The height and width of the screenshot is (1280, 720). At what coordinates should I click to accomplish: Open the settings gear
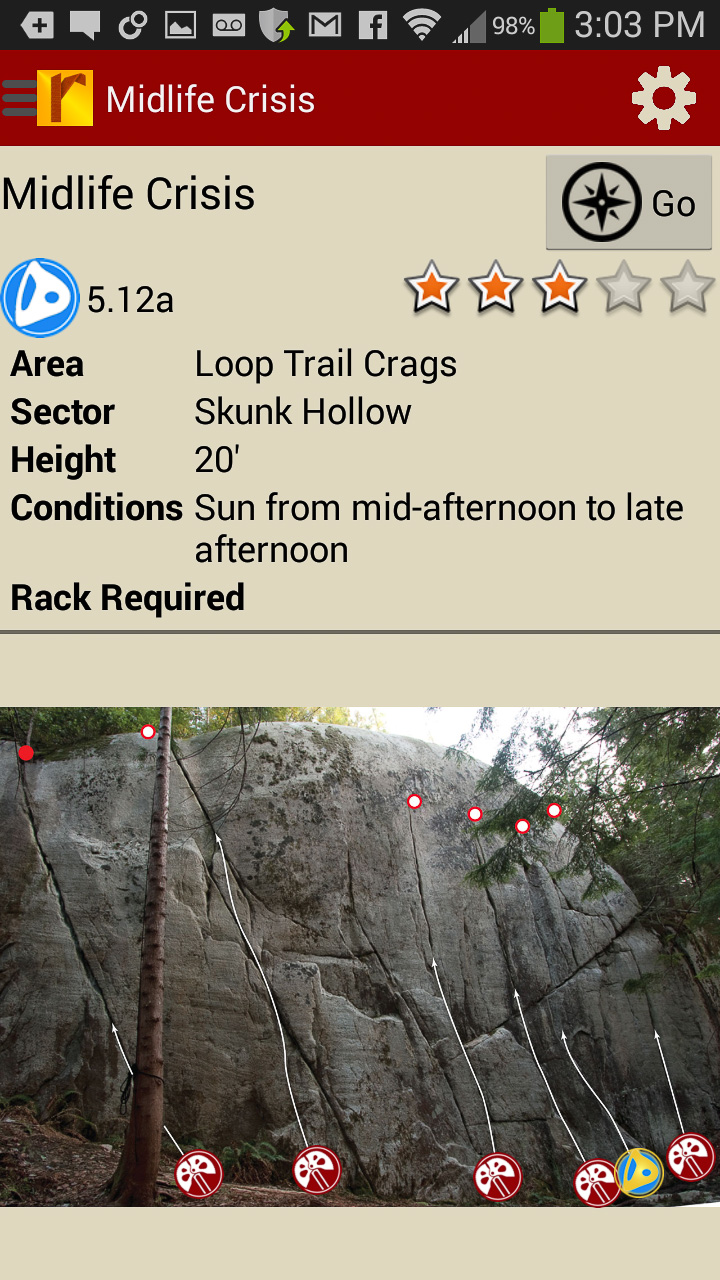pyautogui.click(x=663, y=98)
